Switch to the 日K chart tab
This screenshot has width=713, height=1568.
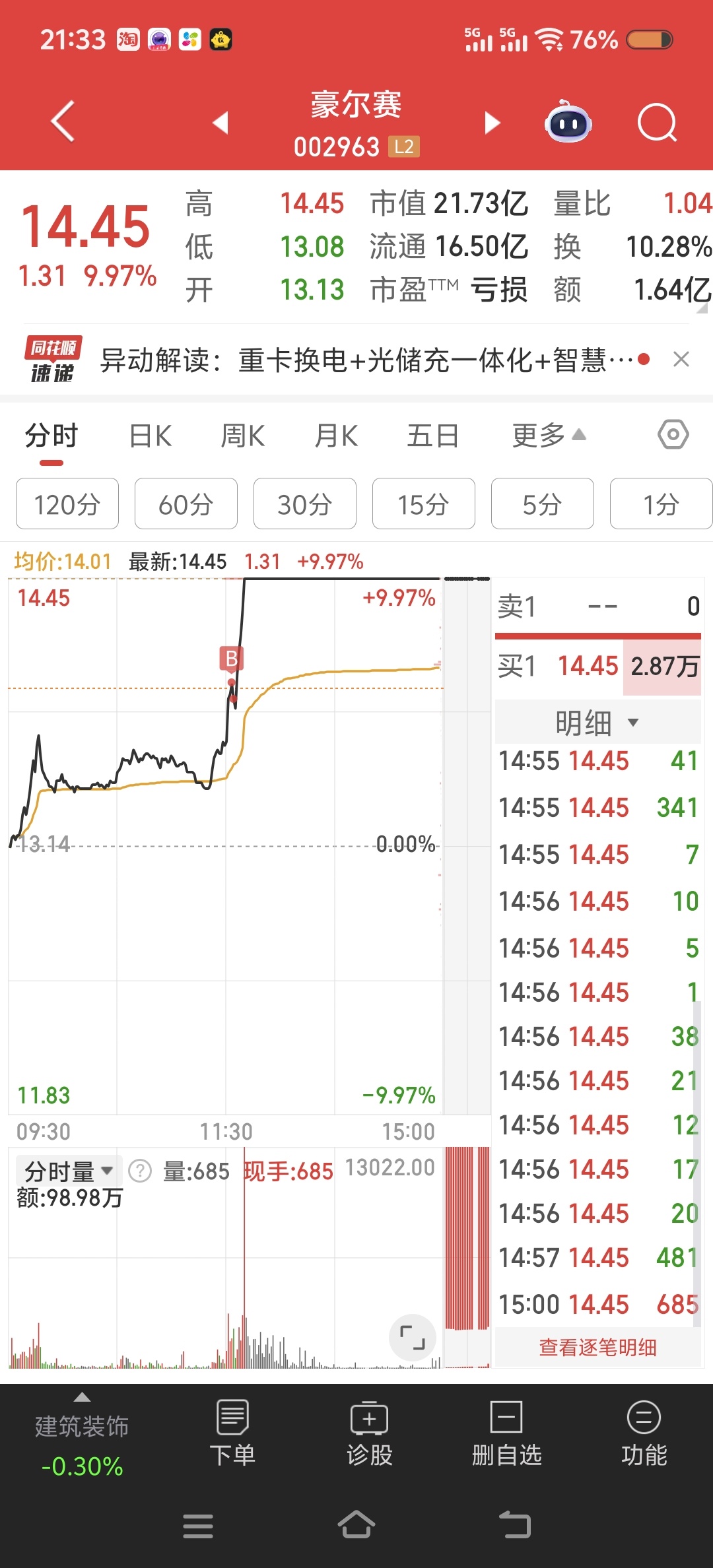pyautogui.click(x=151, y=436)
